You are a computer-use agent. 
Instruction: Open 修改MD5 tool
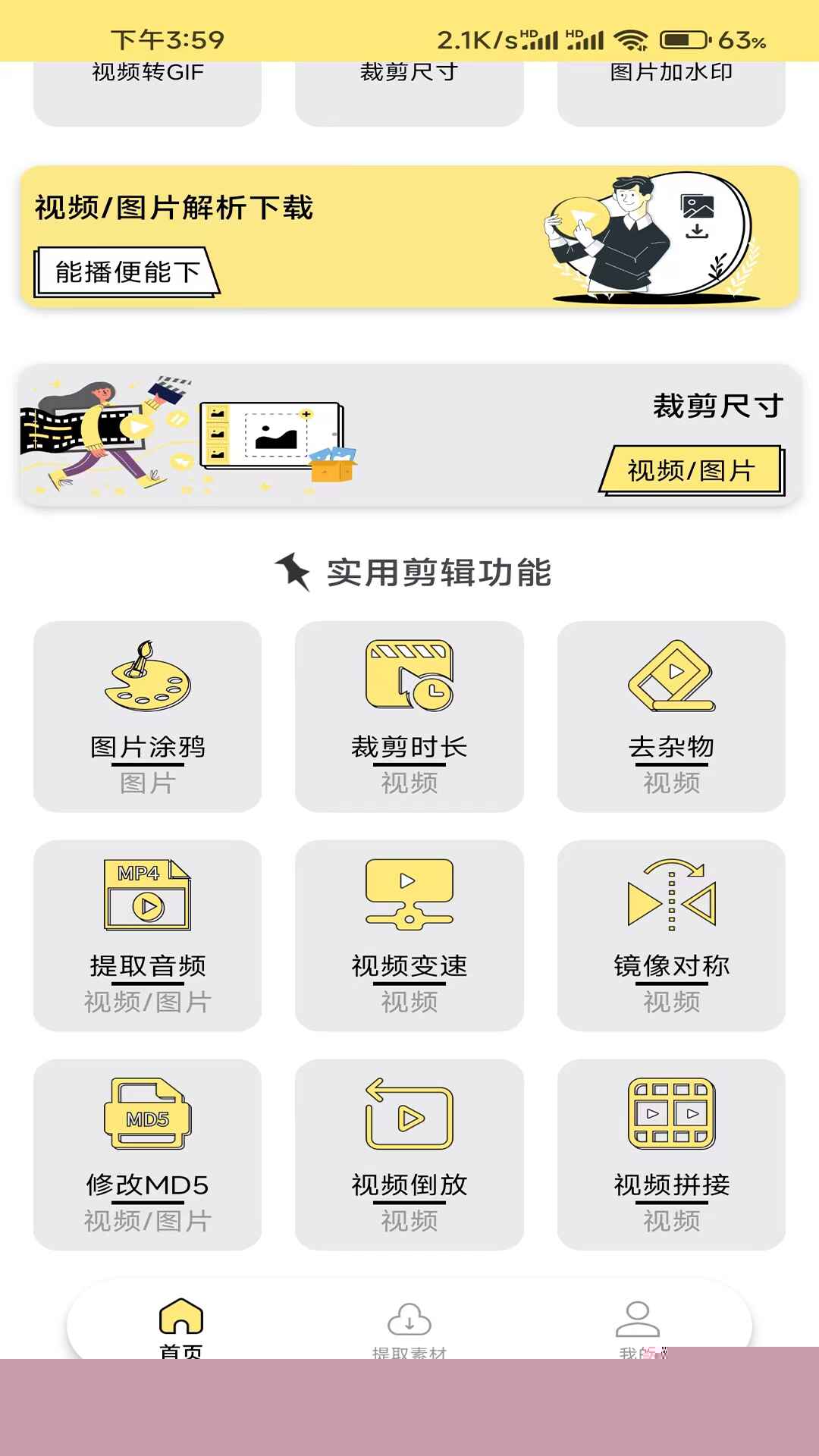coord(147,1154)
